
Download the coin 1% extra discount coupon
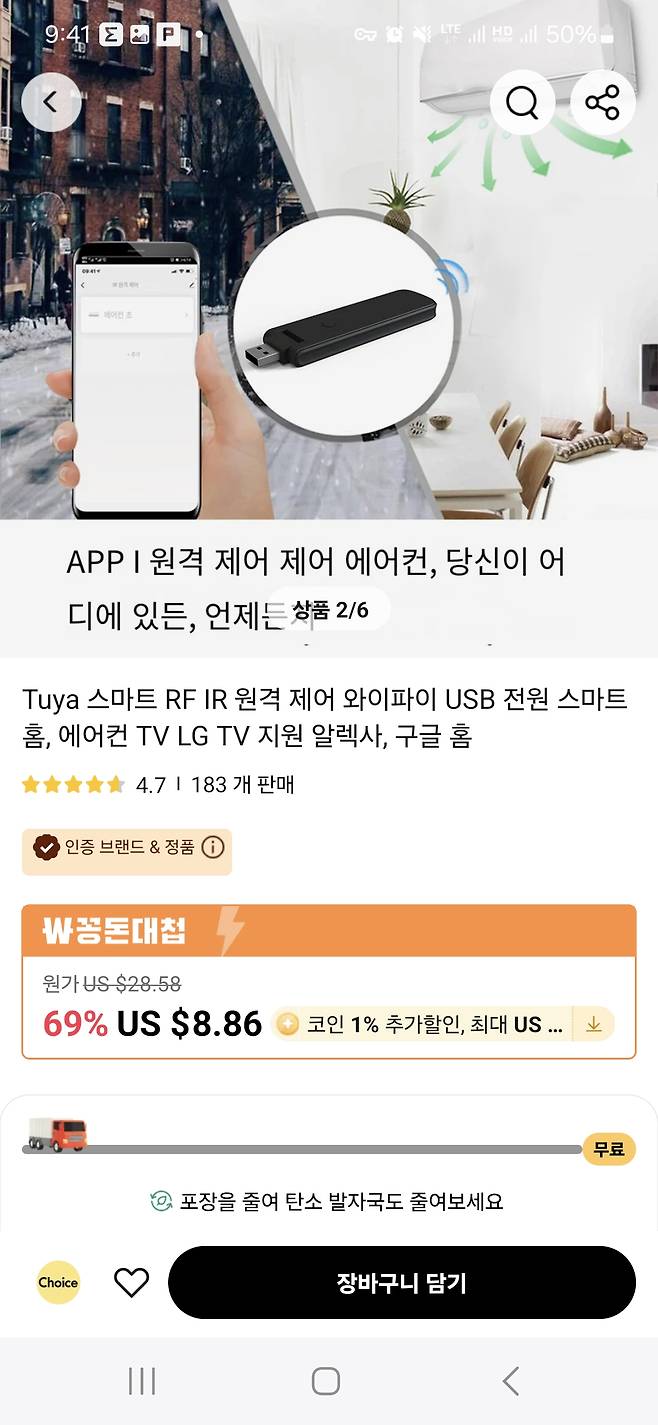[593, 1024]
